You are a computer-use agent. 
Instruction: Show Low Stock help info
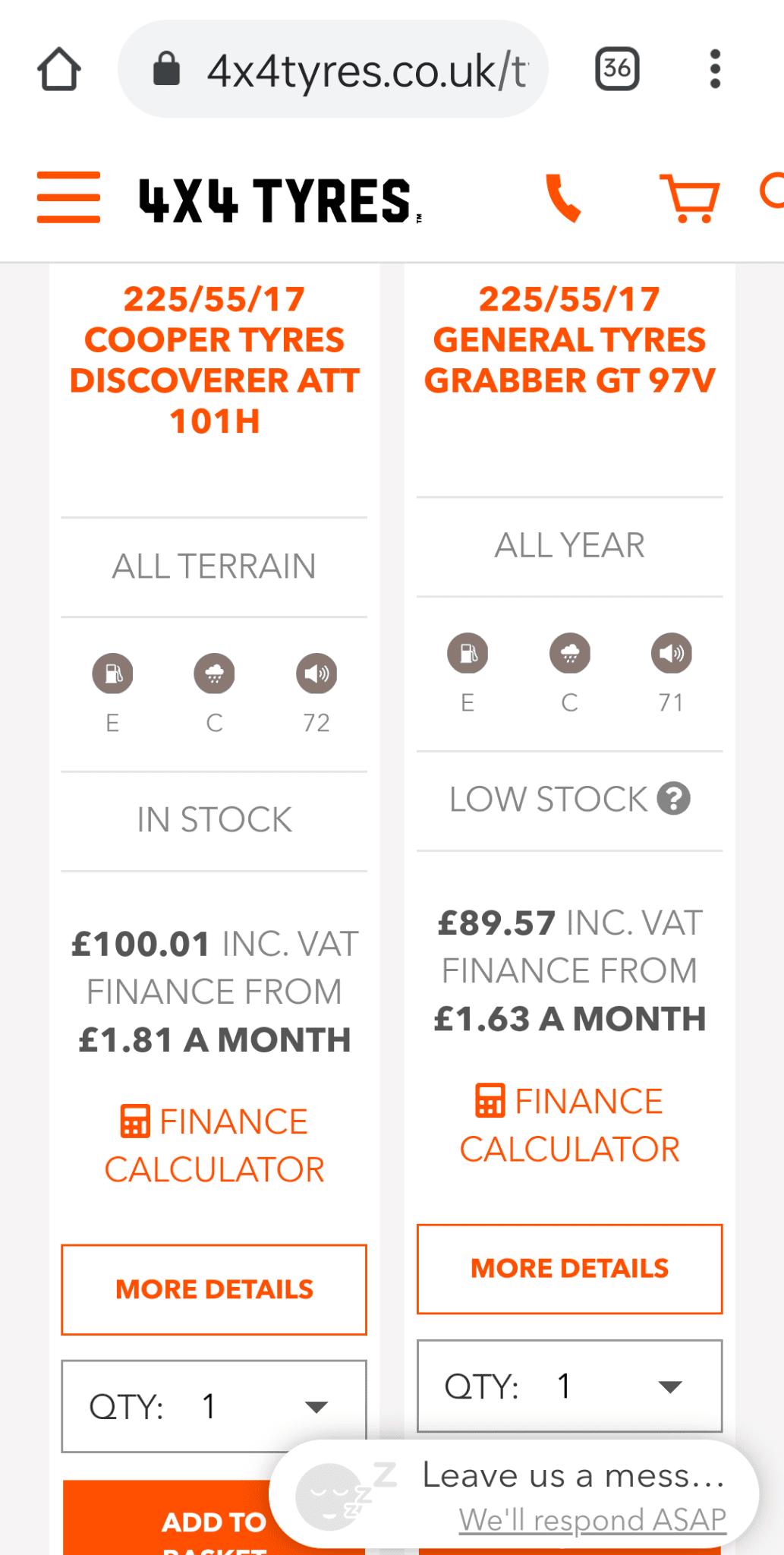(673, 799)
